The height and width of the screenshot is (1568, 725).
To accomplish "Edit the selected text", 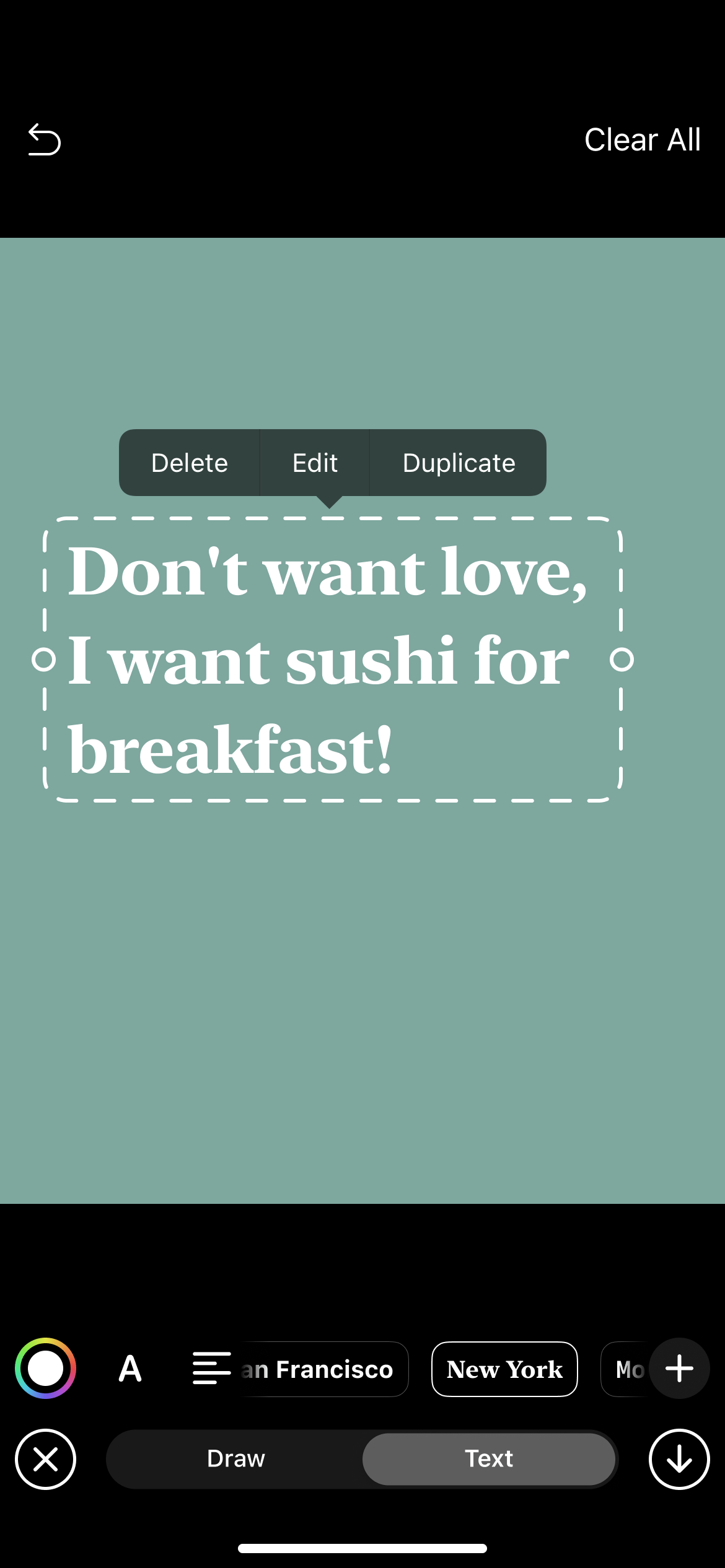I will (315, 463).
